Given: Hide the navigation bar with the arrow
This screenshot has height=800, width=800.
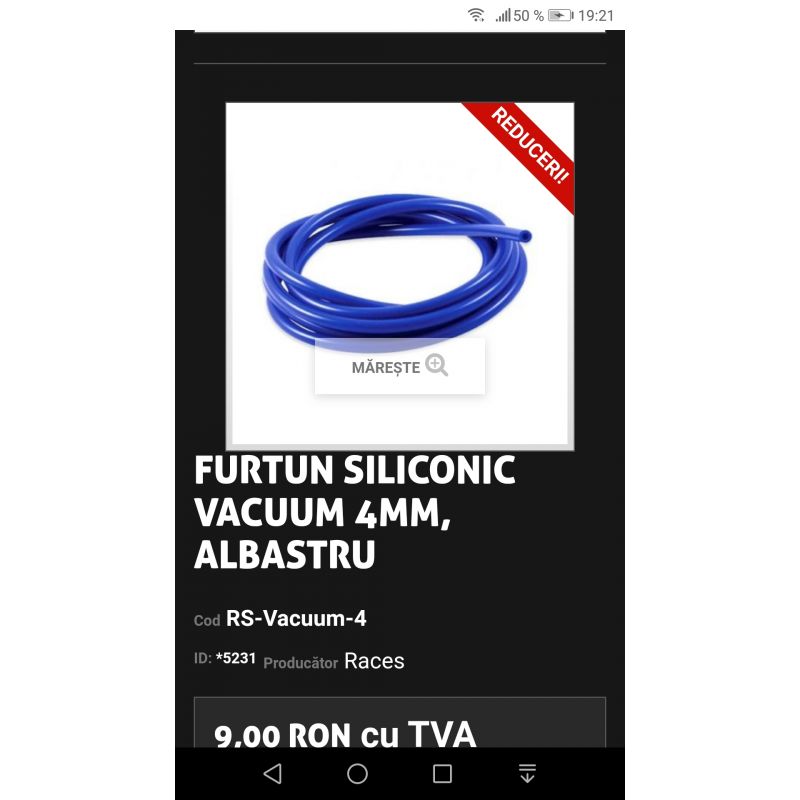Looking at the screenshot, I should click(527, 773).
